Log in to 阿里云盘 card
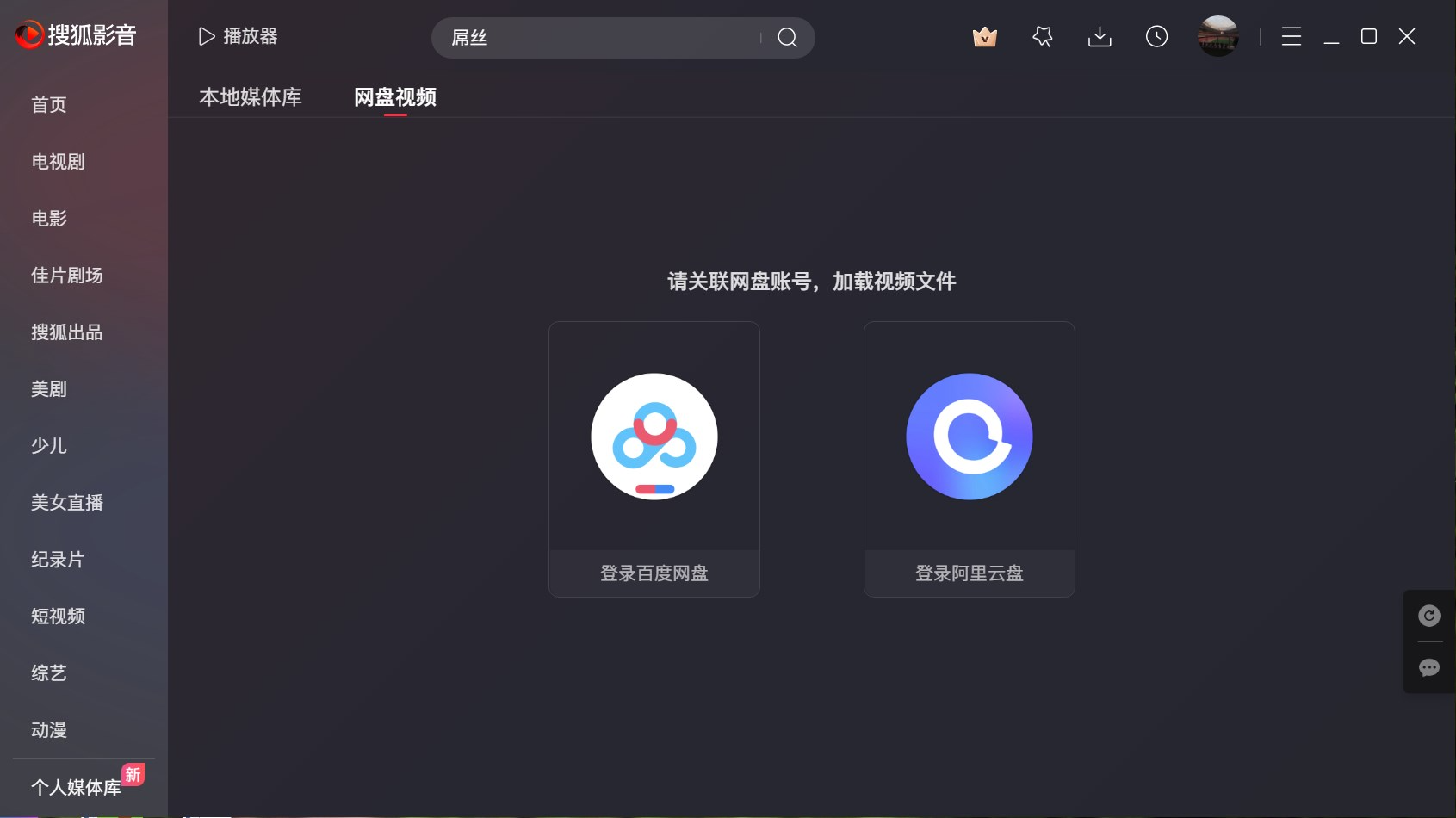 point(969,459)
